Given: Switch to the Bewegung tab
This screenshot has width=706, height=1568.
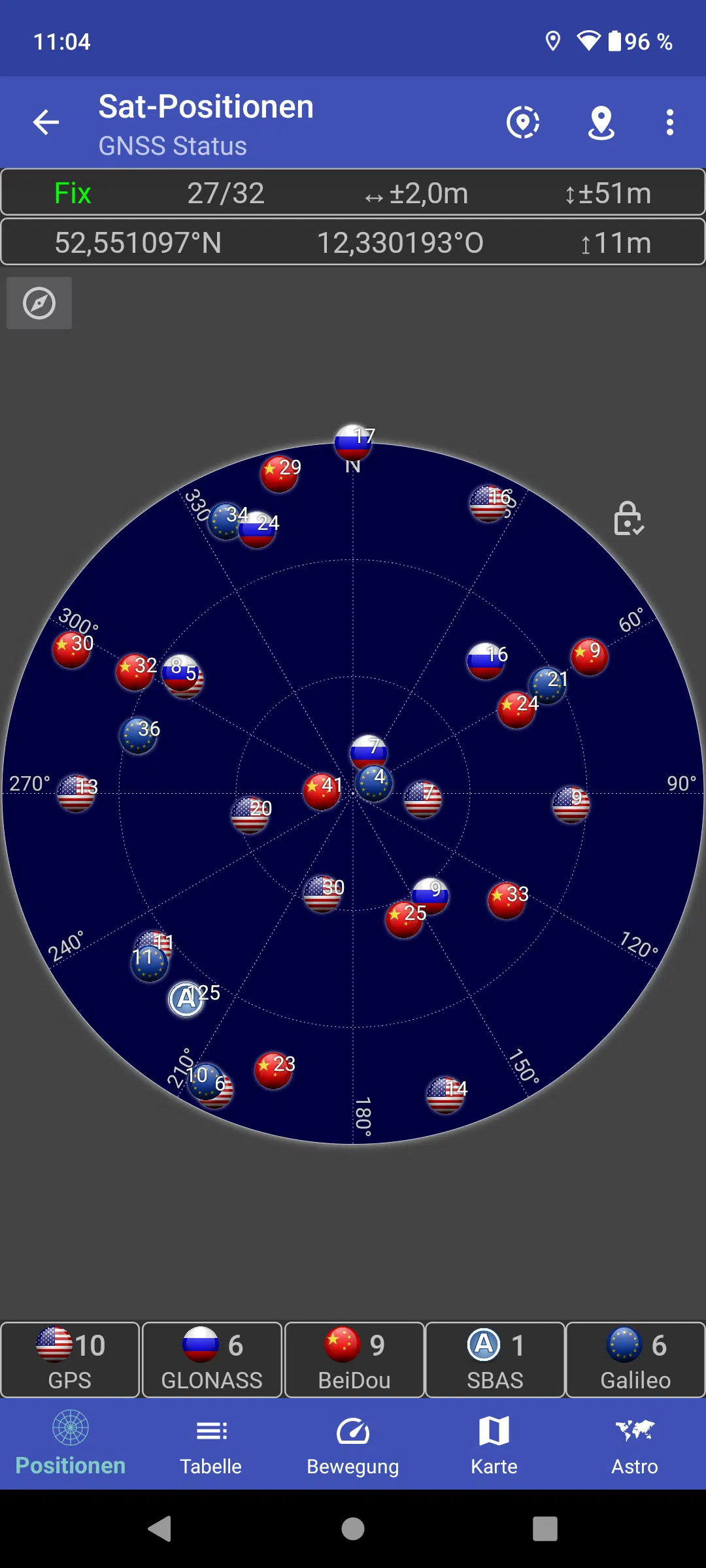Looking at the screenshot, I should tap(353, 1445).
